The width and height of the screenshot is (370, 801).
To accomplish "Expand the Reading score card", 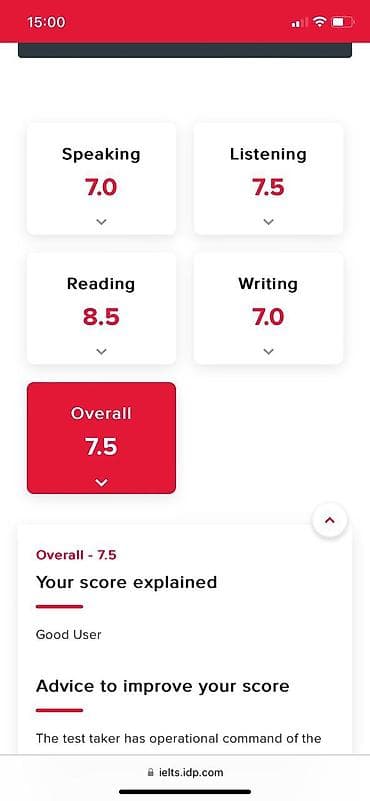I will [101, 351].
